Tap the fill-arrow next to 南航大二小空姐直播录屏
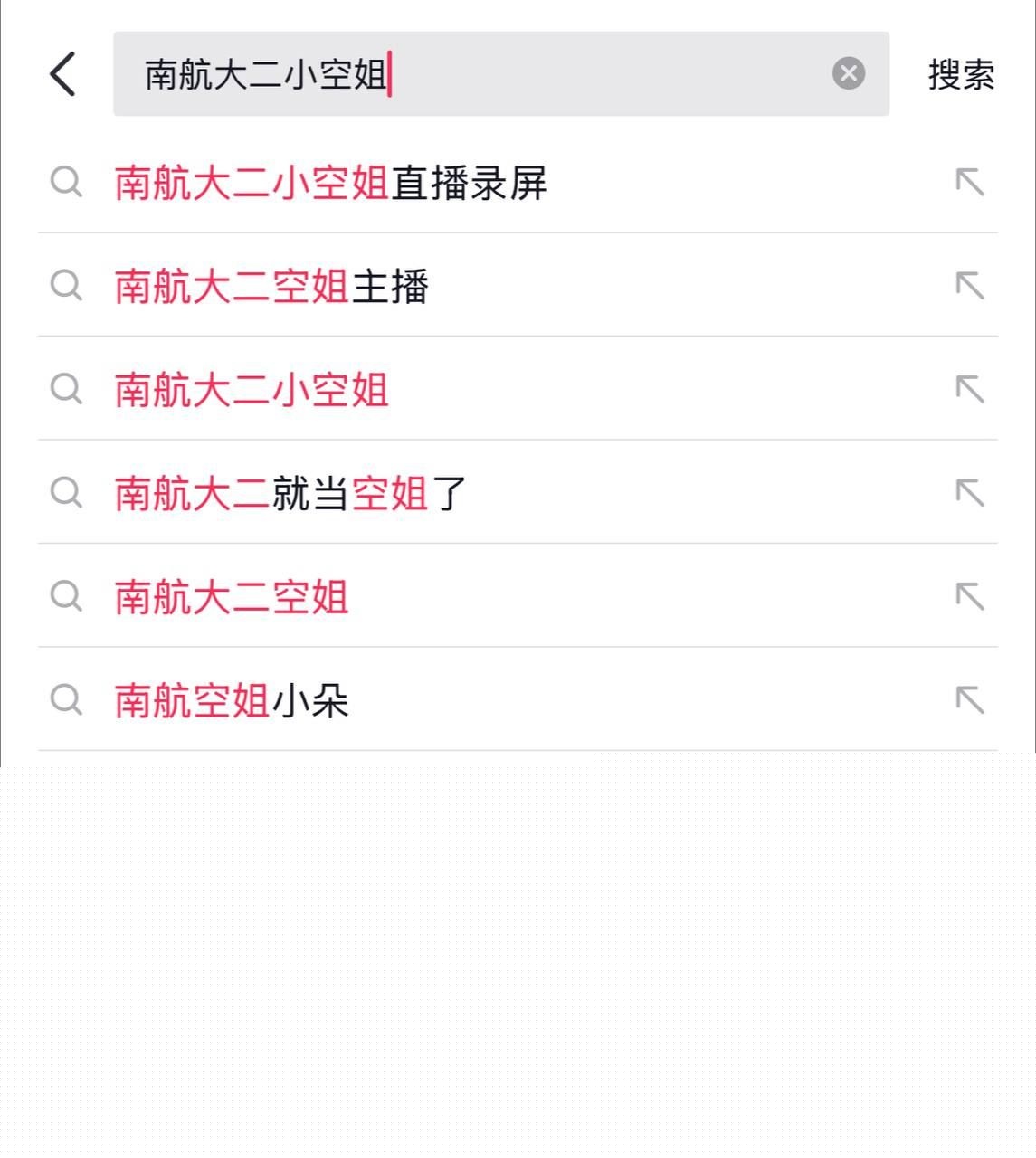This screenshot has width=1036, height=1158. [970, 184]
